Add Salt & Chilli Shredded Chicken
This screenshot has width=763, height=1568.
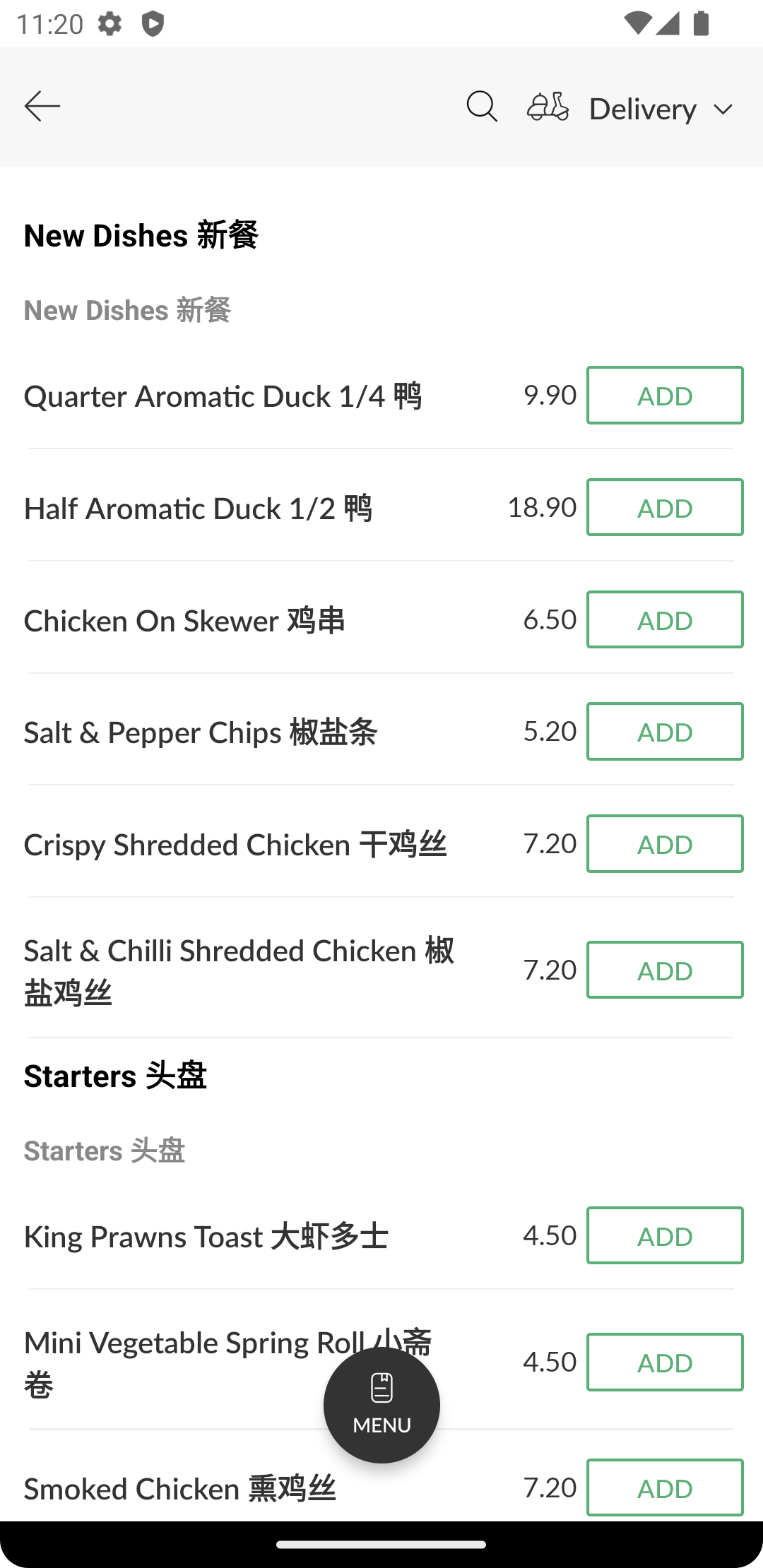665,970
